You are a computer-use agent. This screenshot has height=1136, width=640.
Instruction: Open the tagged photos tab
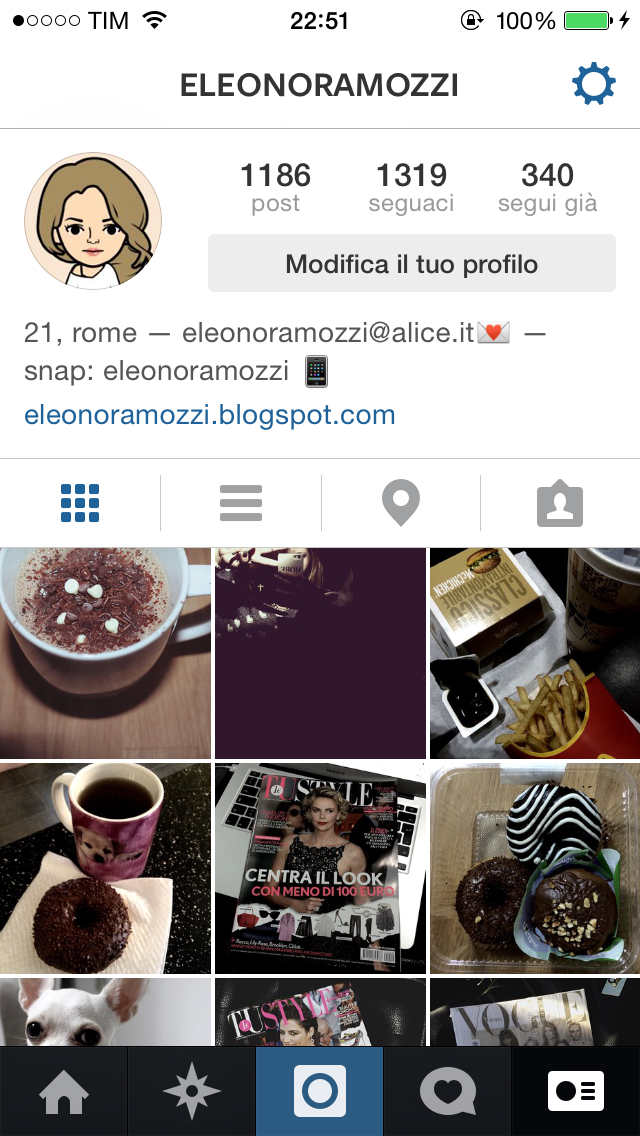point(559,503)
